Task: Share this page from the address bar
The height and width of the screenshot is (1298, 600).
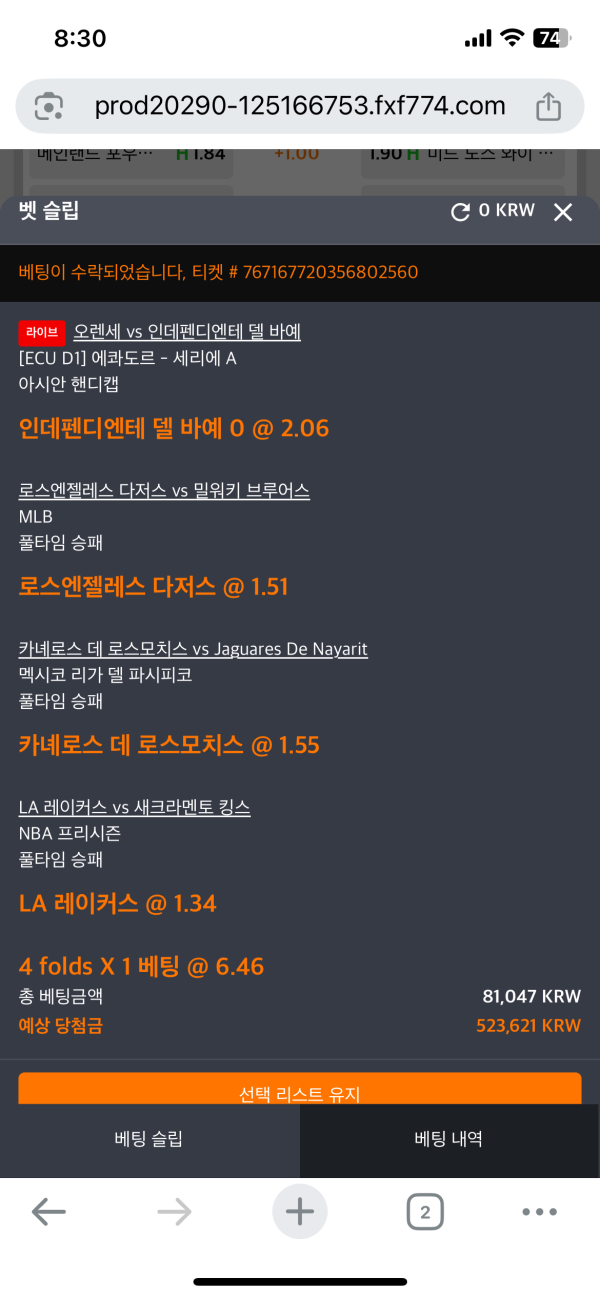Action: pyautogui.click(x=548, y=106)
